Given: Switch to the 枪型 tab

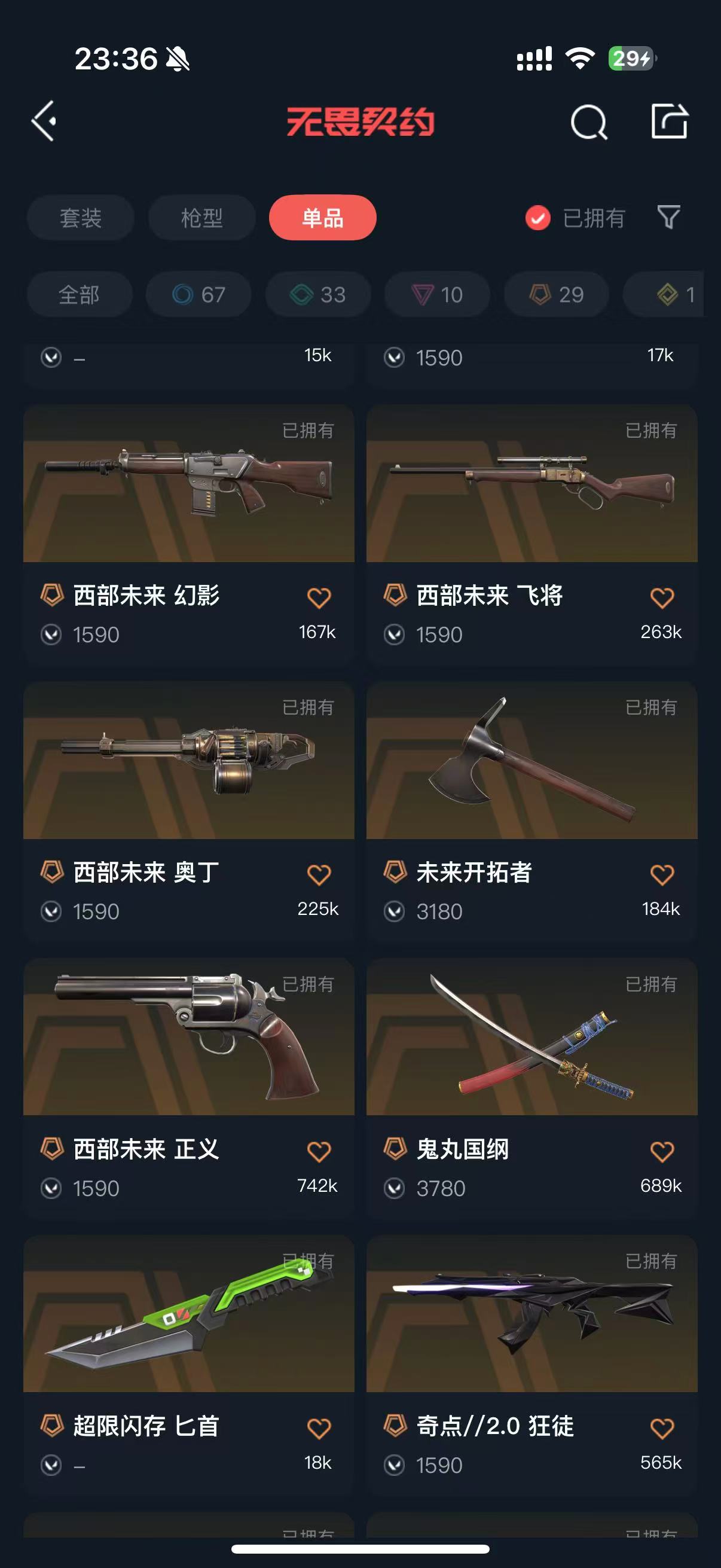Looking at the screenshot, I should click(x=201, y=218).
